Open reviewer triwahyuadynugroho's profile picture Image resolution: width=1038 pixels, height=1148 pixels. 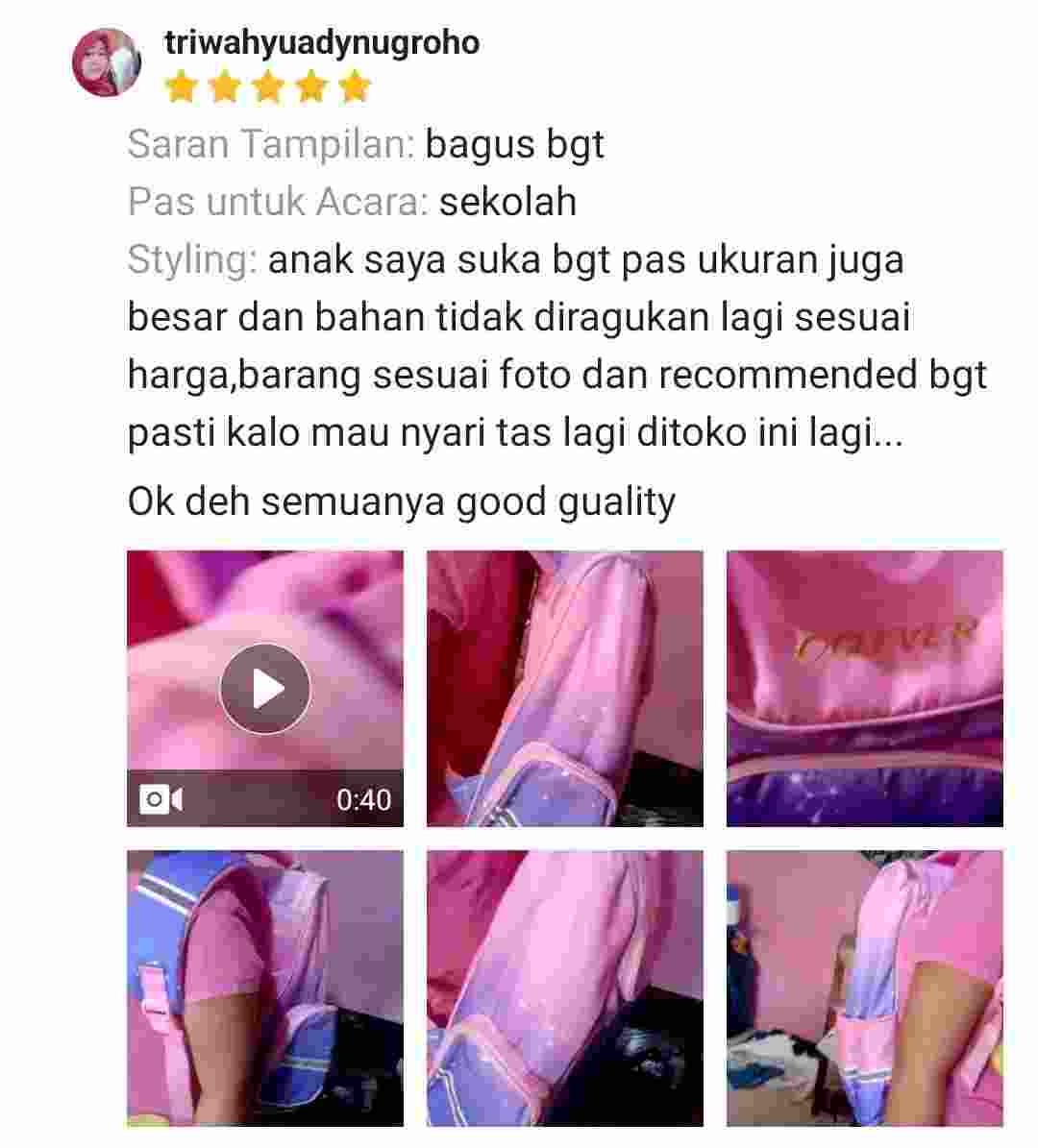coord(108,62)
